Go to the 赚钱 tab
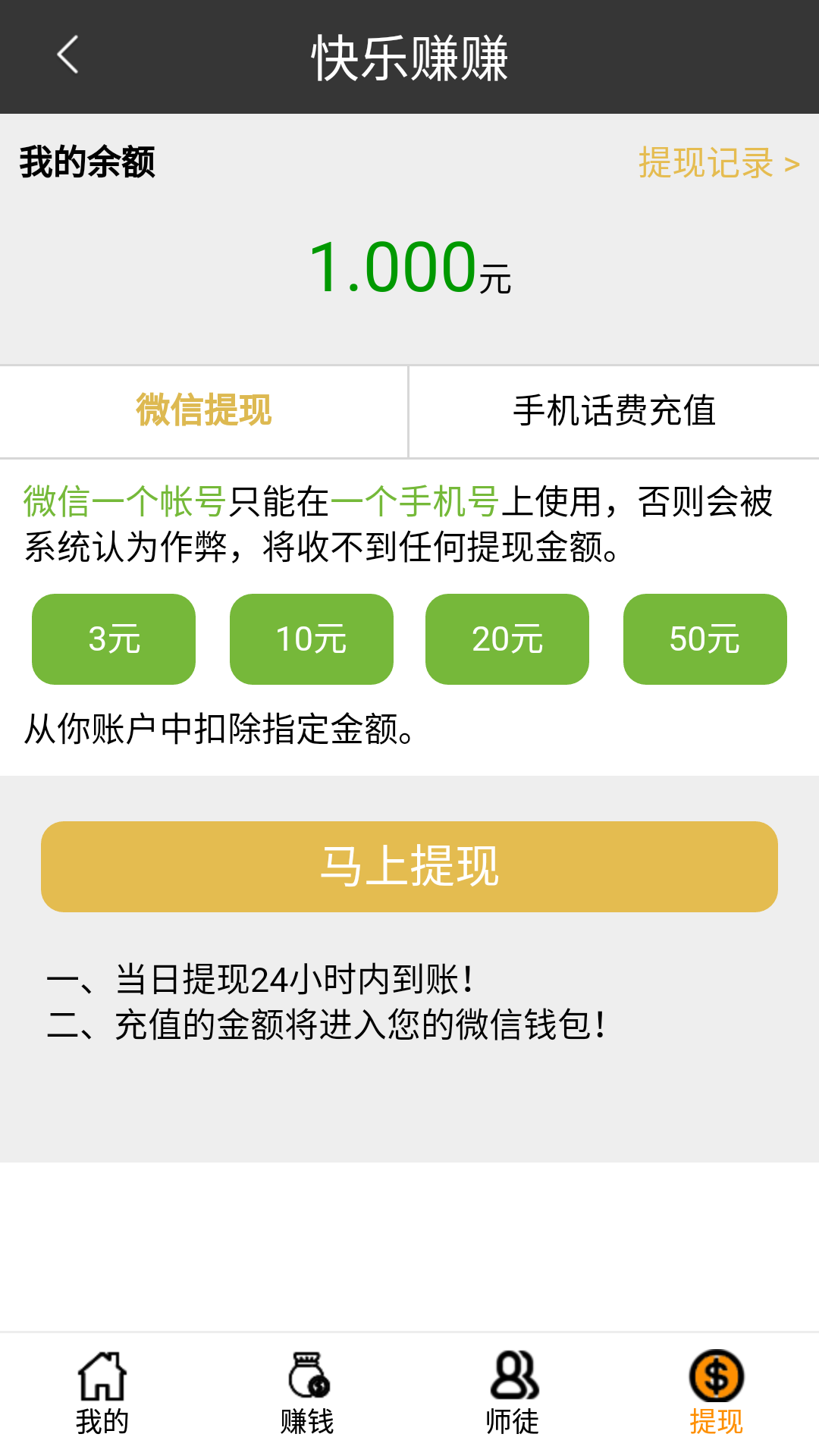819x1456 pixels. pos(307,1394)
